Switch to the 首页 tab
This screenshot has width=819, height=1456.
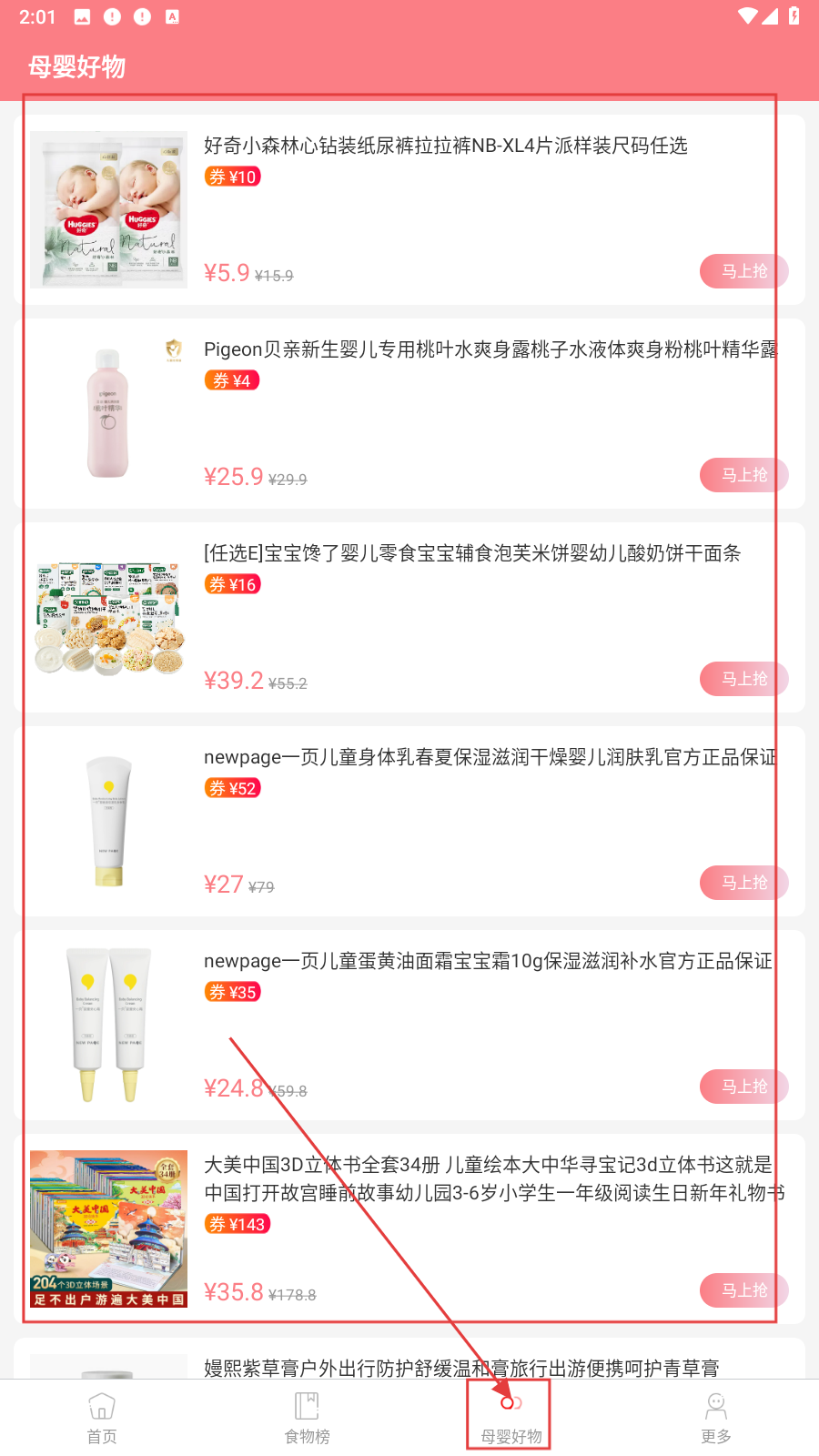point(102,1418)
